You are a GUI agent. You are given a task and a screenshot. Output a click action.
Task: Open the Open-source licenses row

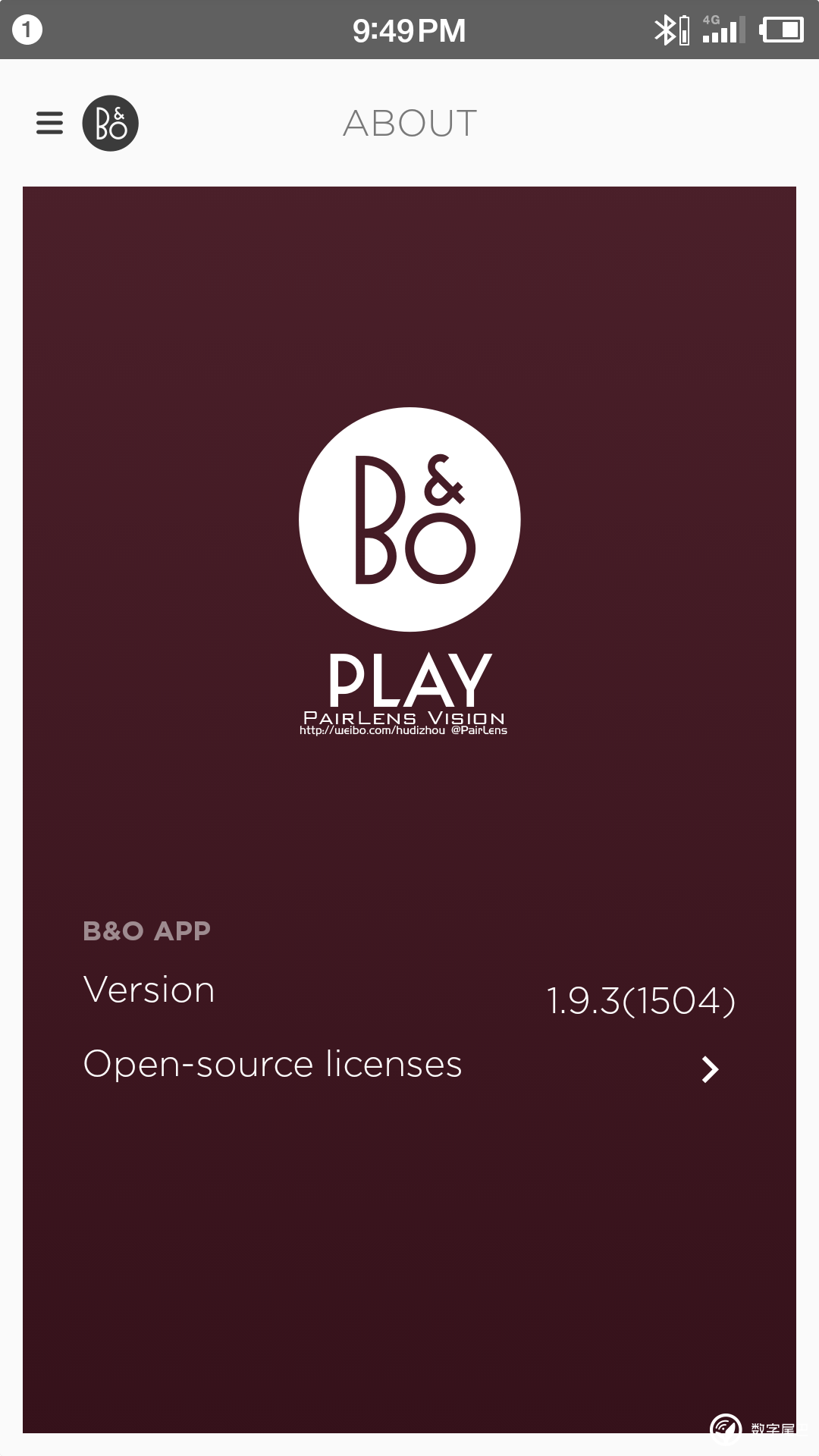click(402, 1065)
